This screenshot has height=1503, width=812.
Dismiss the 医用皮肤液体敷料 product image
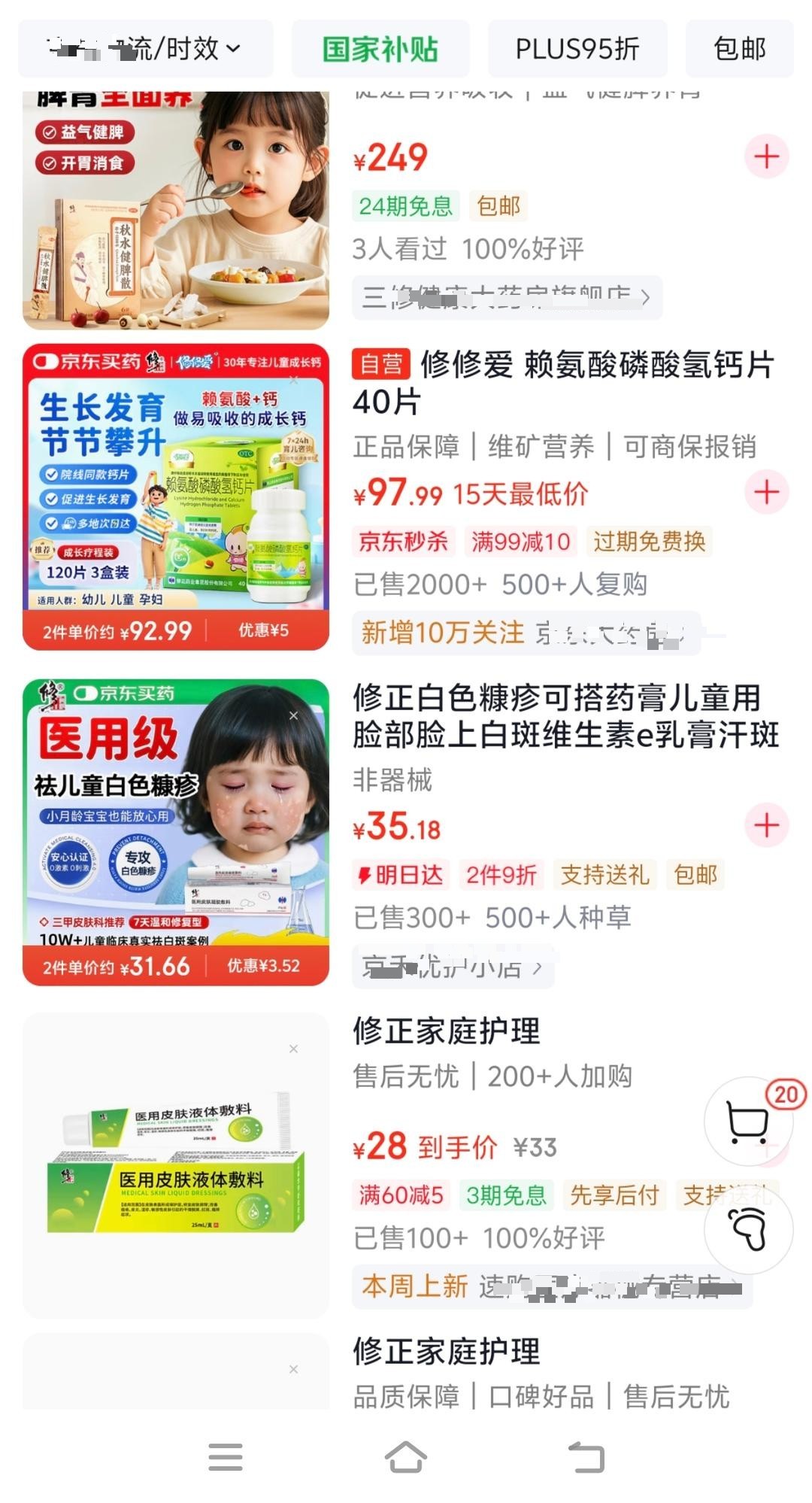click(294, 1049)
